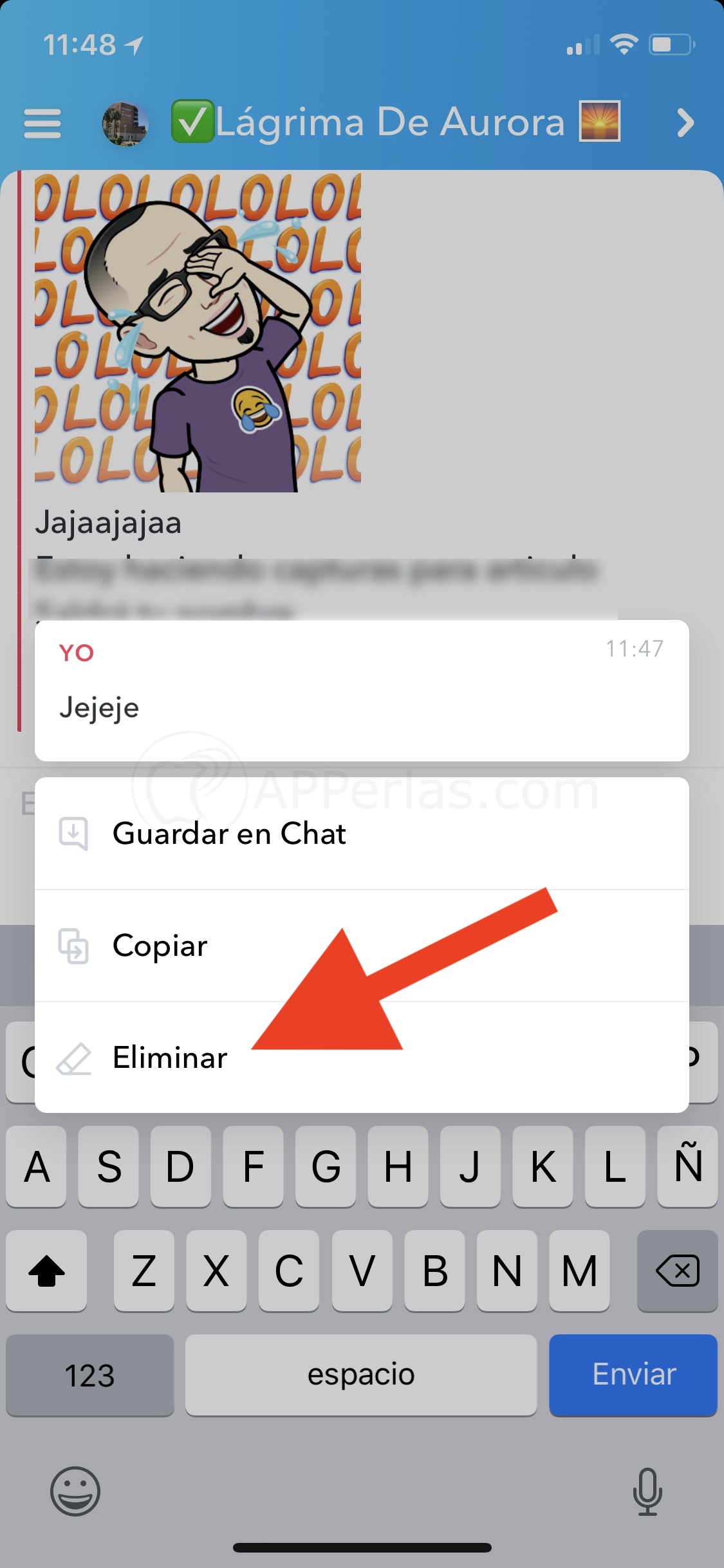
Task: Tap the espacio space bar
Action: (x=360, y=1375)
